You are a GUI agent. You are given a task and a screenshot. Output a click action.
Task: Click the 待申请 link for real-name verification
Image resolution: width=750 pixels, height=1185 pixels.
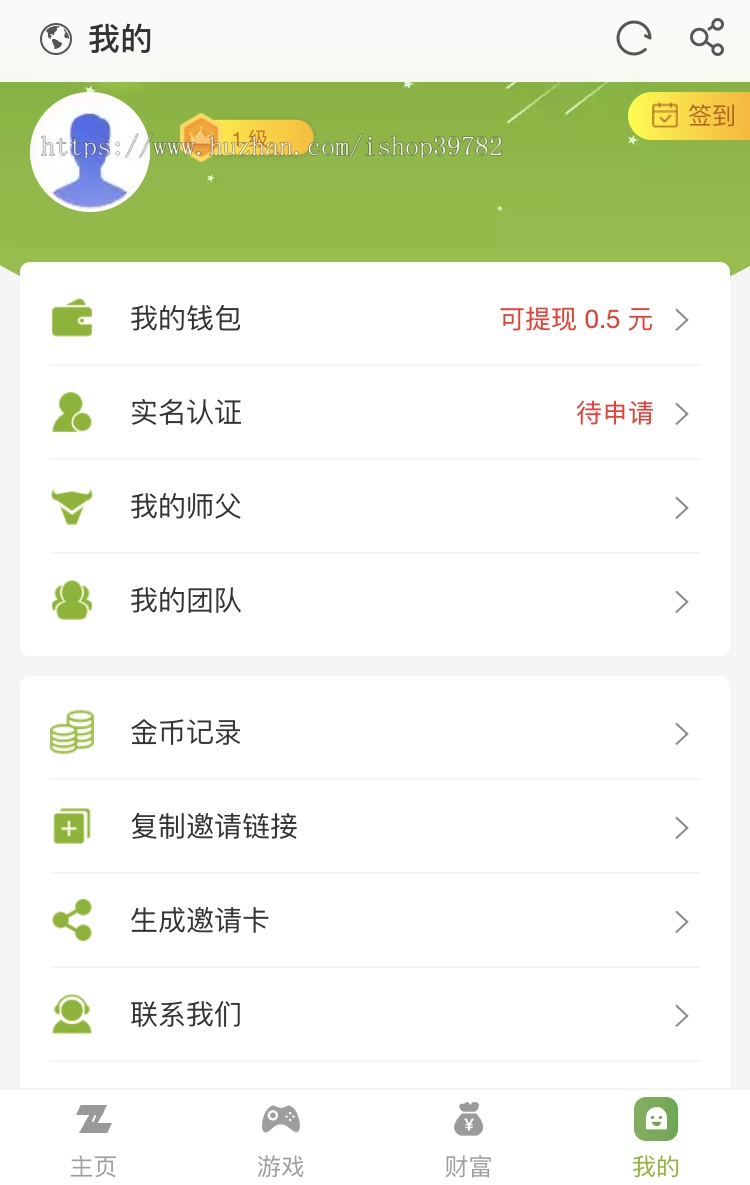615,413
